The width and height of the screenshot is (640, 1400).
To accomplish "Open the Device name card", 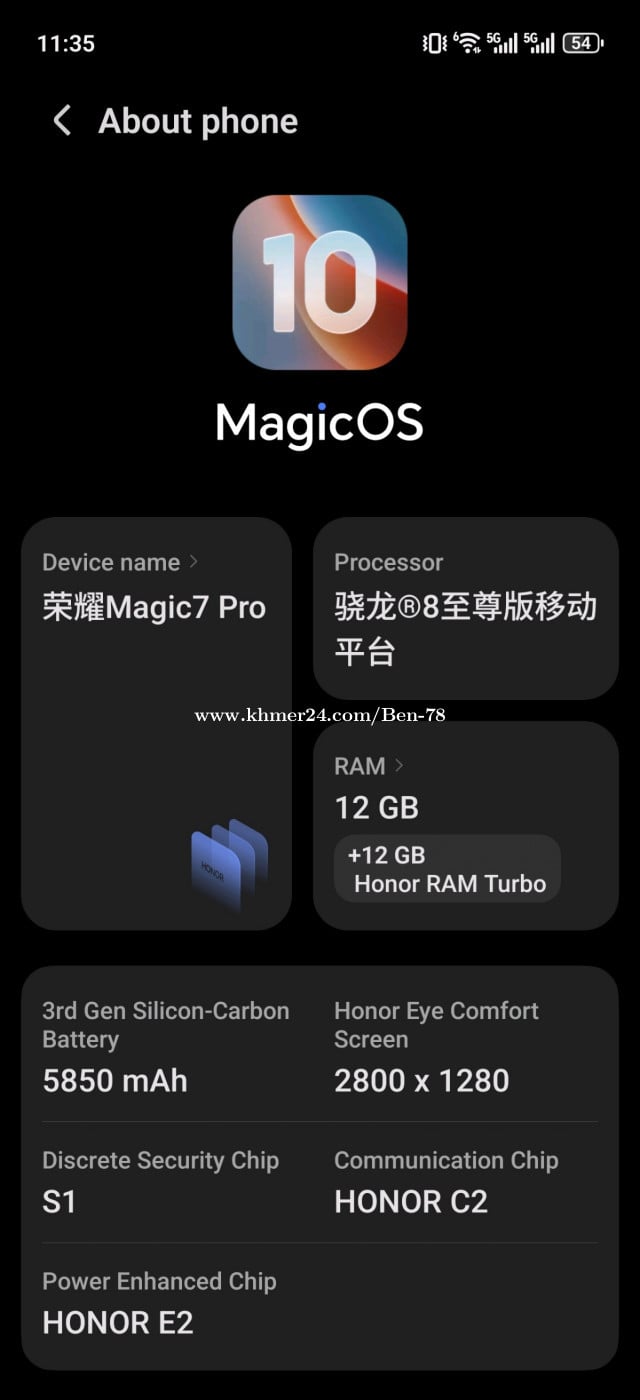I will (x=156, y=723).
